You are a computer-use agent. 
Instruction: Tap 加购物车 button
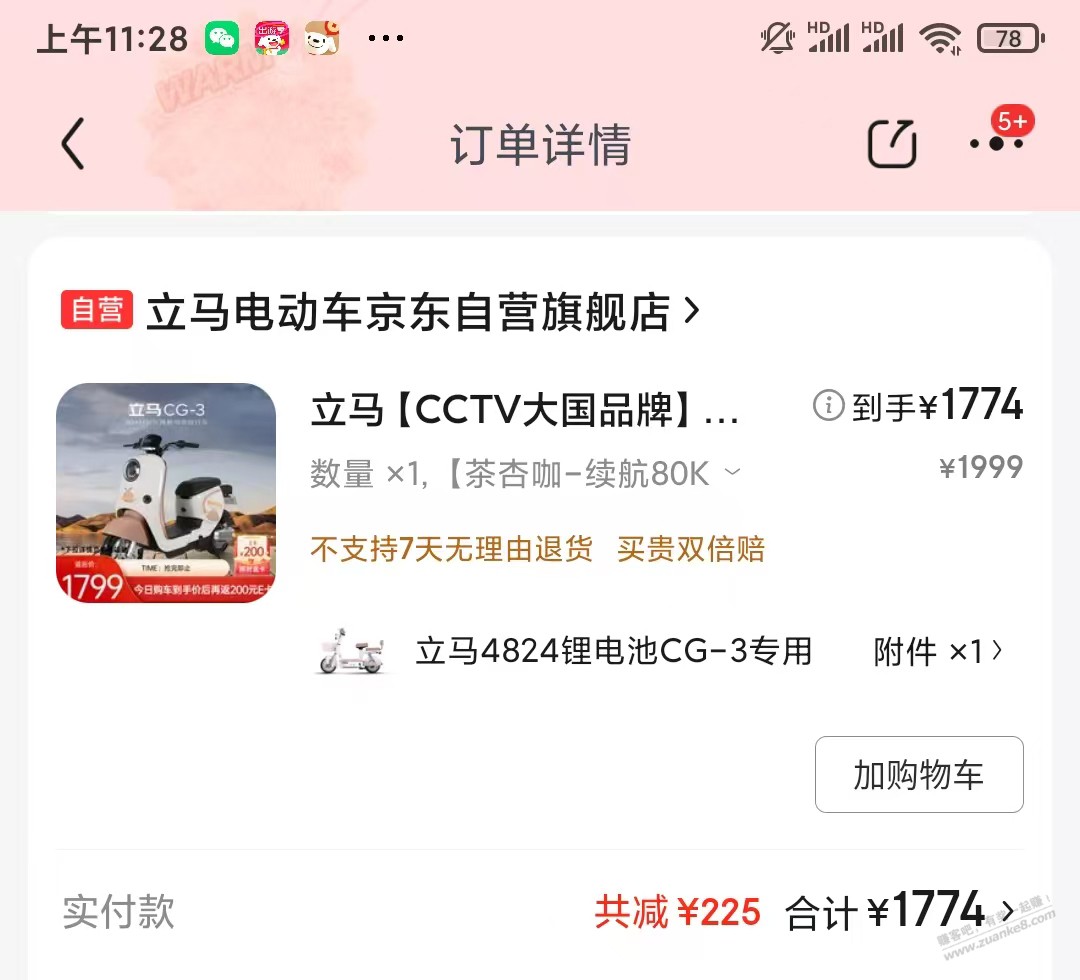pos(918,775)
